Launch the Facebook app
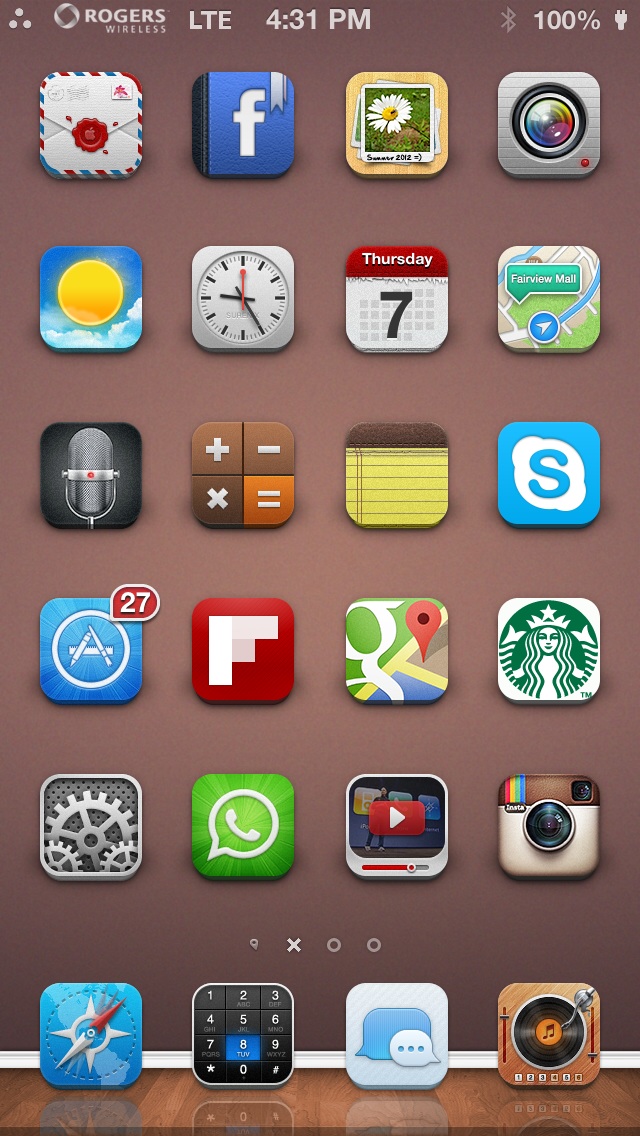This screenshot has height=1136, width=640. click(x=243, y=125)
